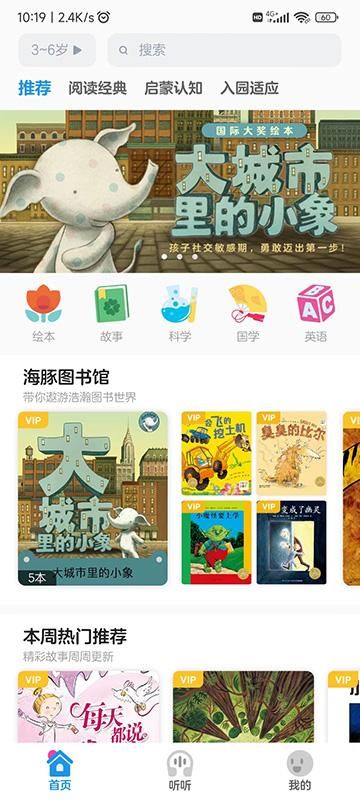Open the book 会飞的挖土机
The height and width of the screenshot is (800, 360).
click(217, 453)
